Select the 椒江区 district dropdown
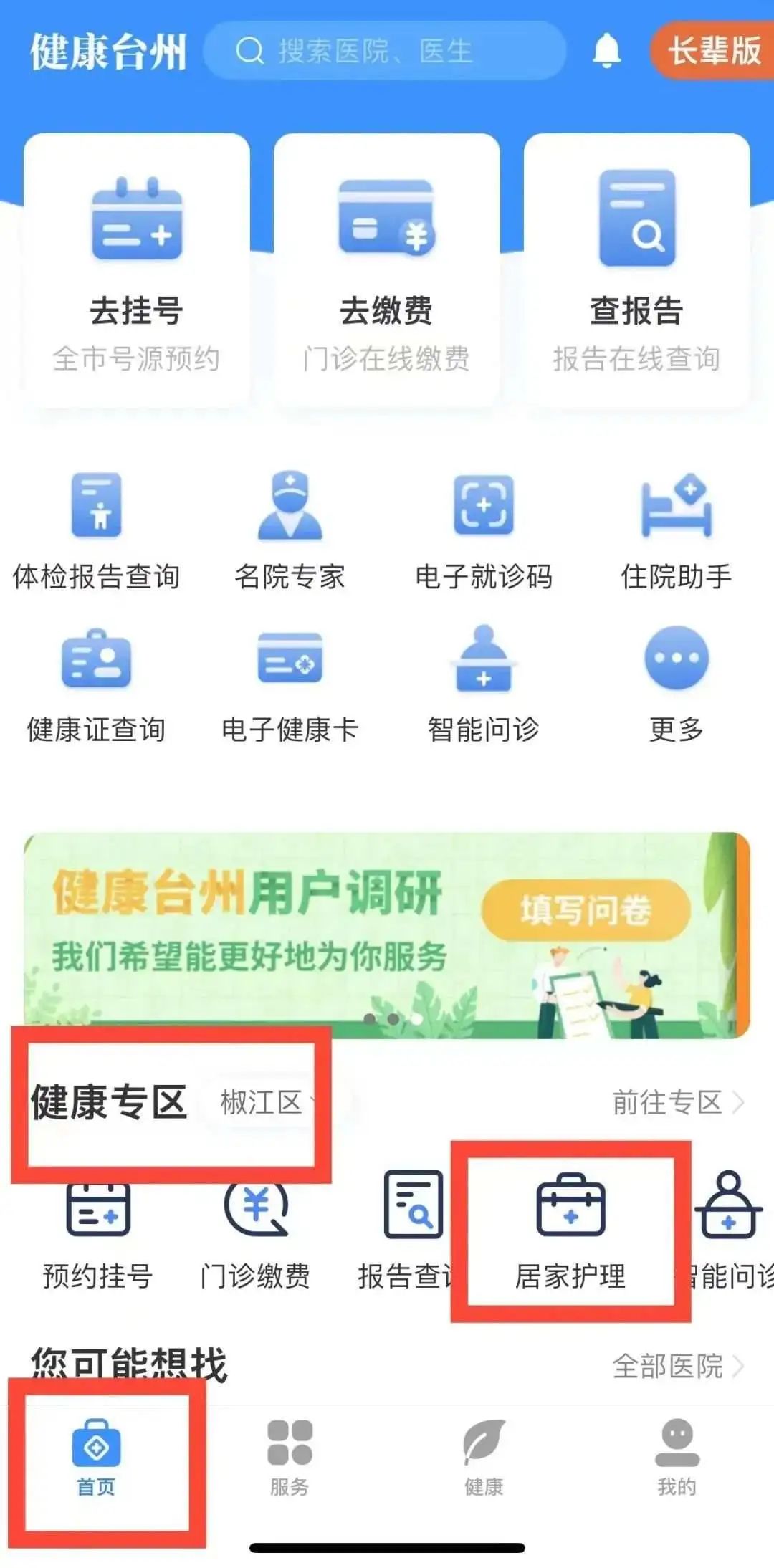The image size is (774, 1568). (x=267, y=1102)
